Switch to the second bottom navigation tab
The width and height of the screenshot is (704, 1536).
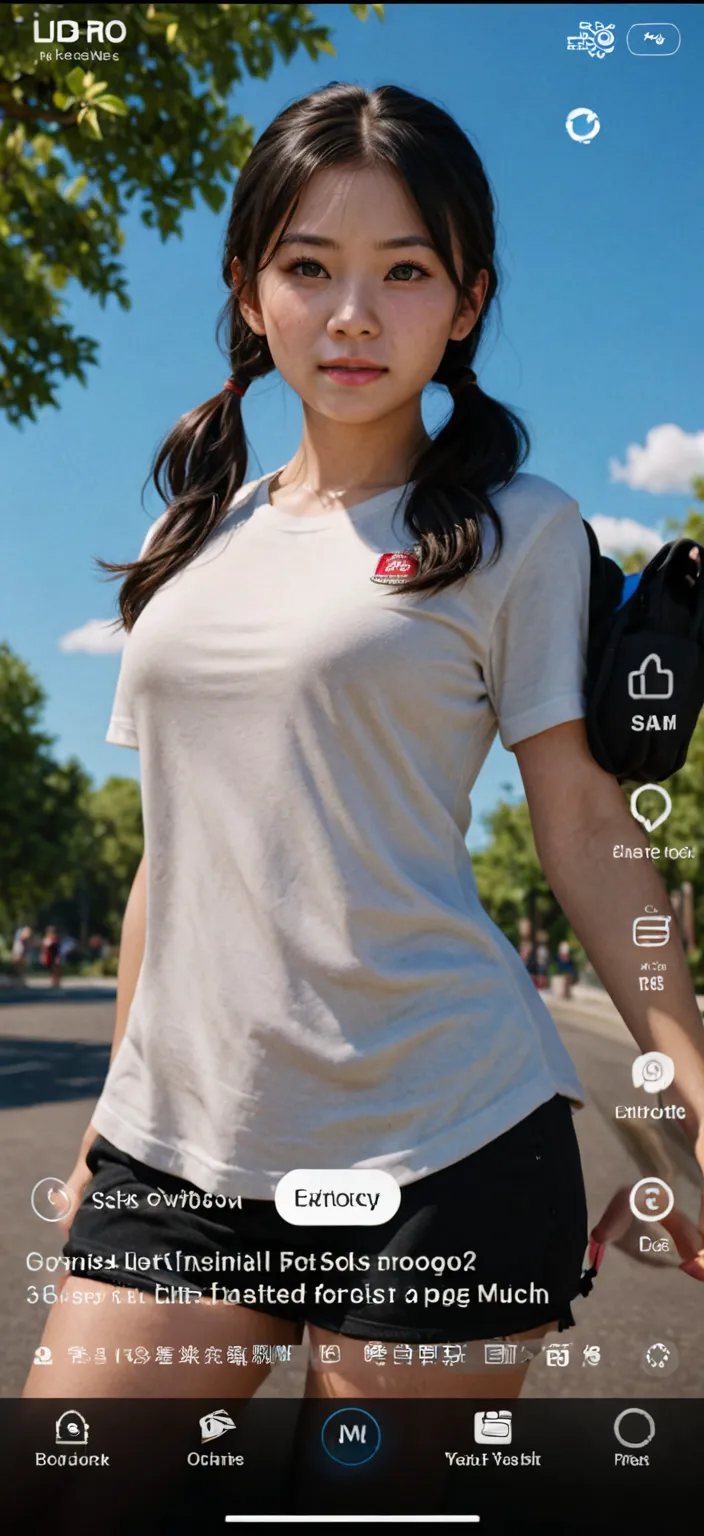click(216, 1438)
